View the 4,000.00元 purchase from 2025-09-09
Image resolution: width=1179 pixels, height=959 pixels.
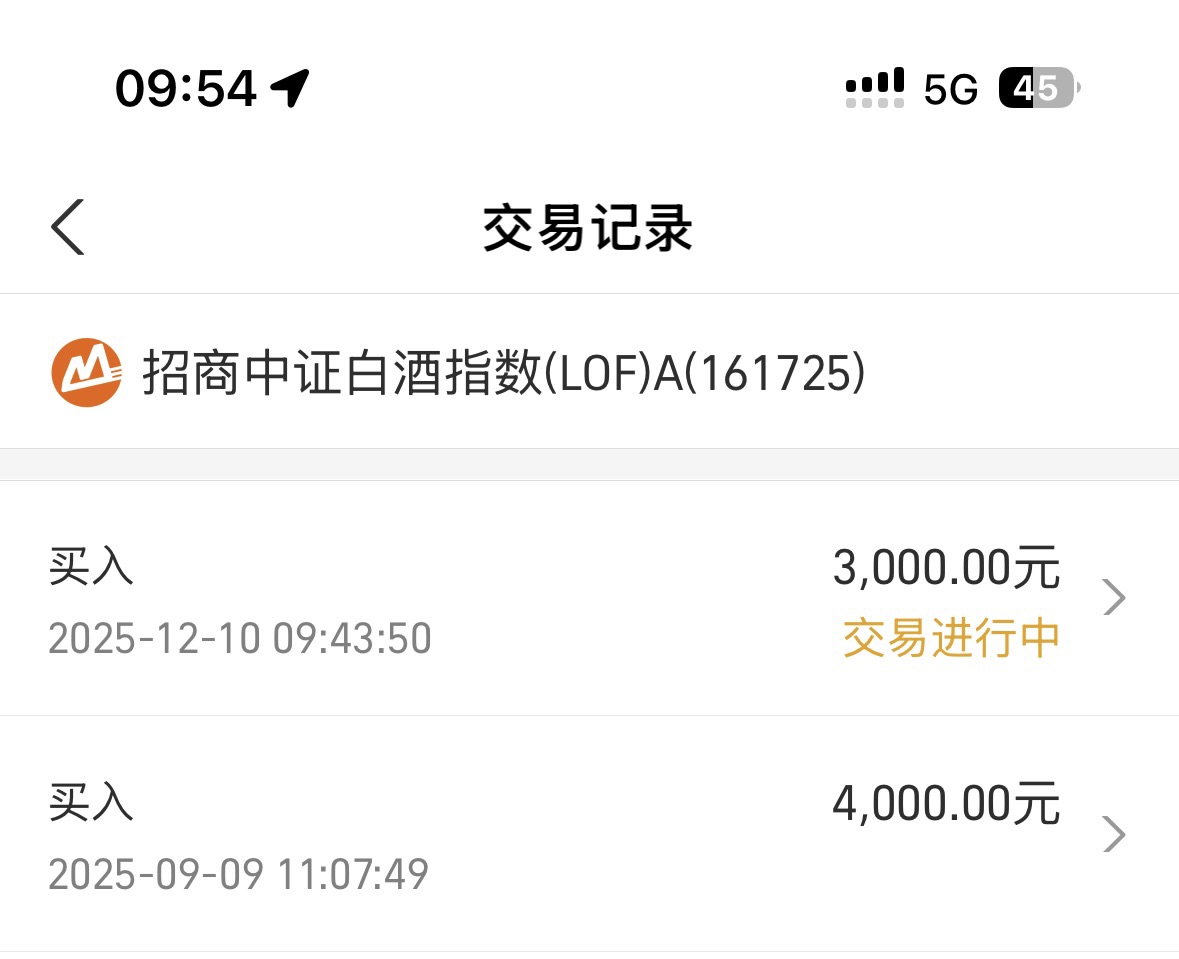click(x=589, y=835)
